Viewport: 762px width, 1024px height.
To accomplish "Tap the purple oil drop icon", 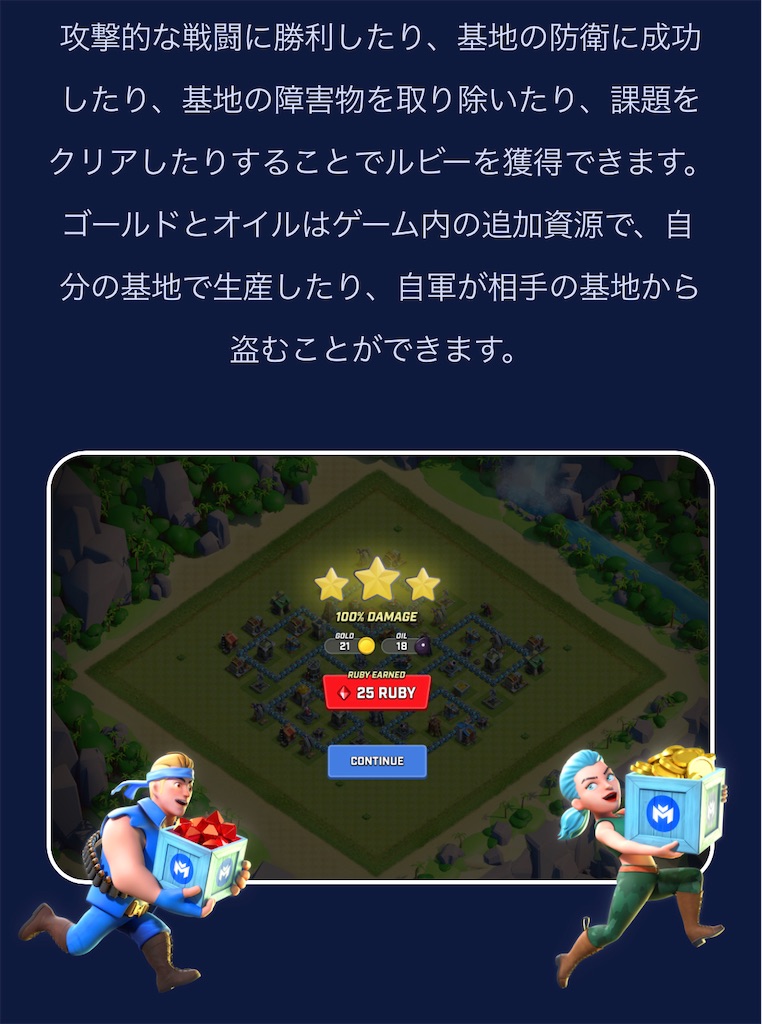I will 422,646.
